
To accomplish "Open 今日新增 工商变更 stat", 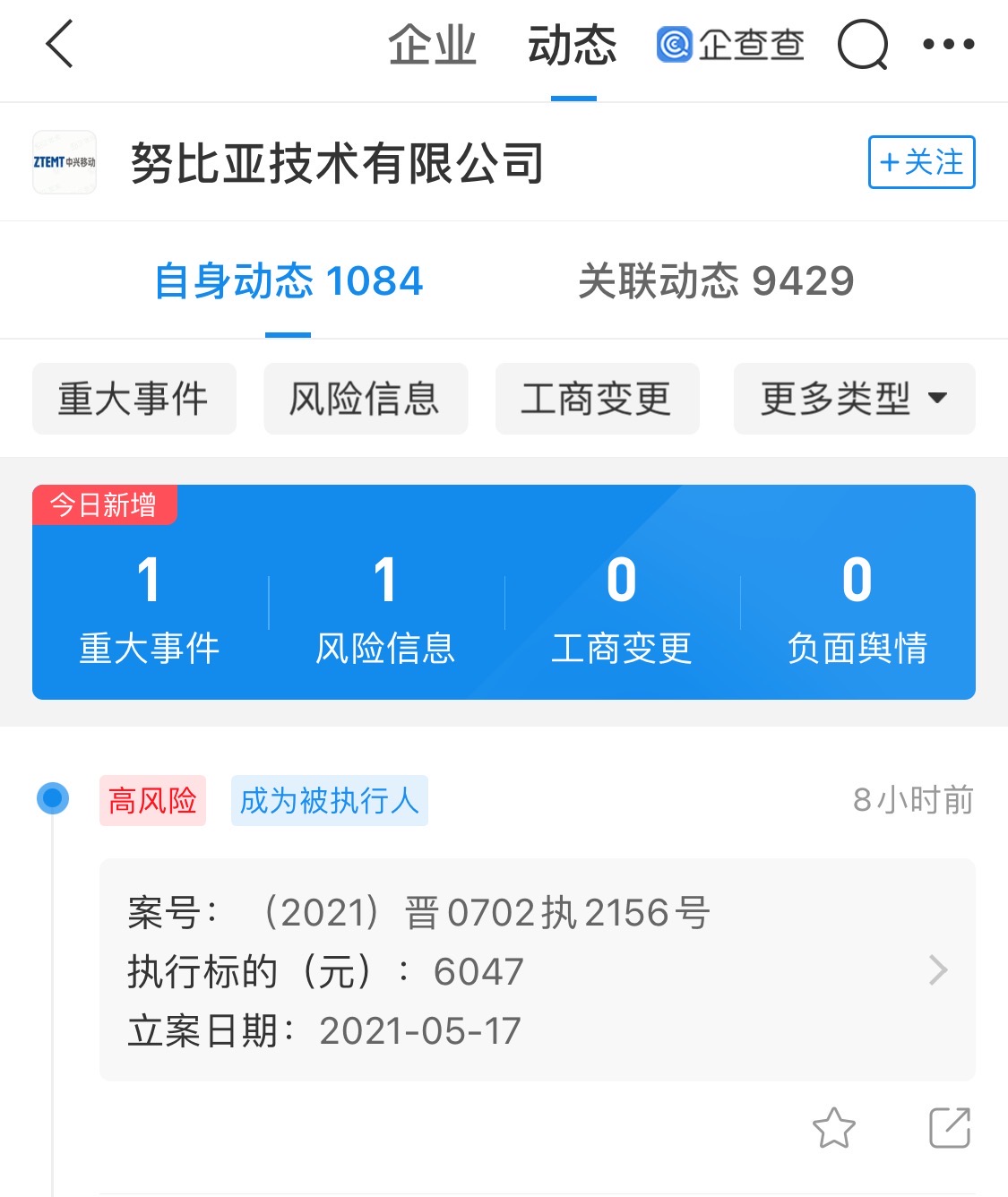I will (x=621, y=607).
